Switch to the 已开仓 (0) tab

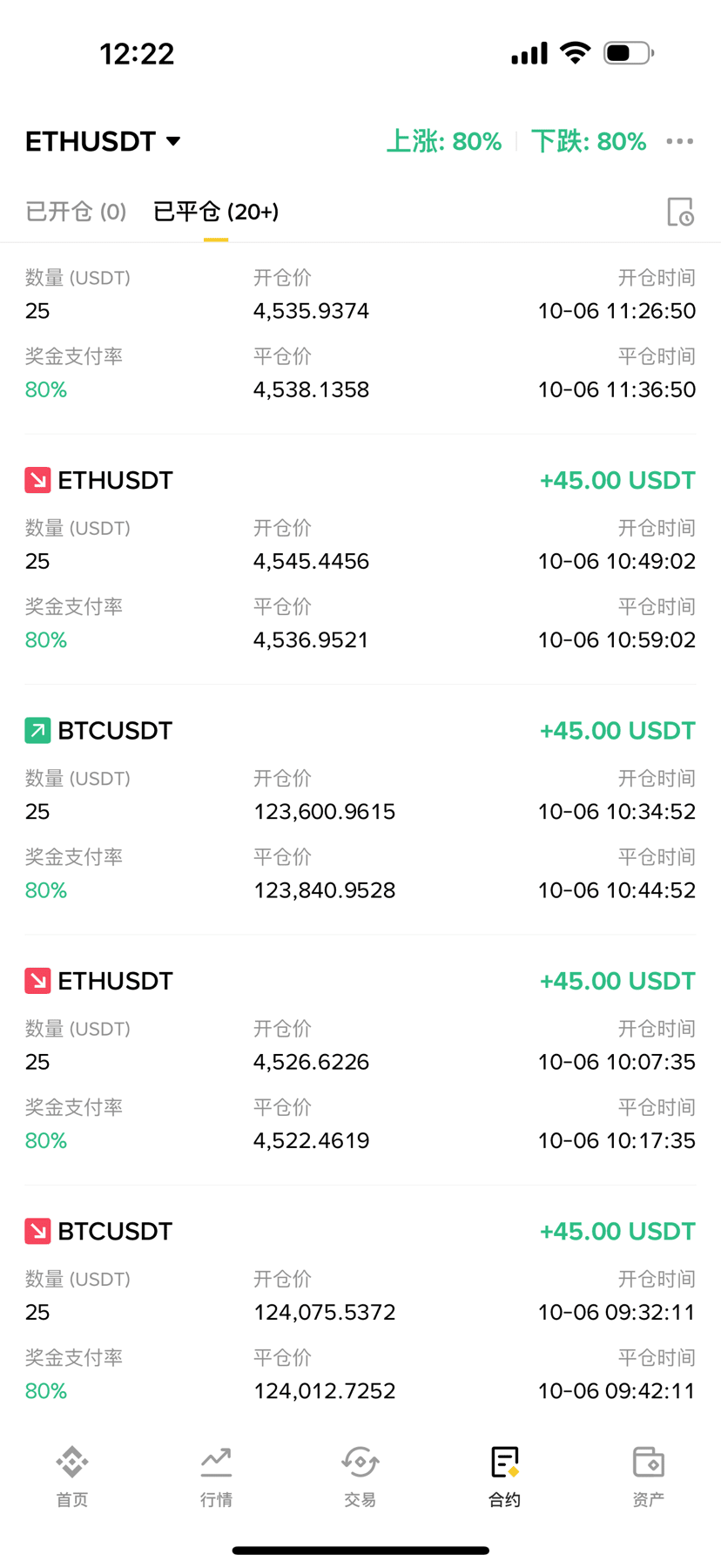pyautogui.click(x=76, y=212)
